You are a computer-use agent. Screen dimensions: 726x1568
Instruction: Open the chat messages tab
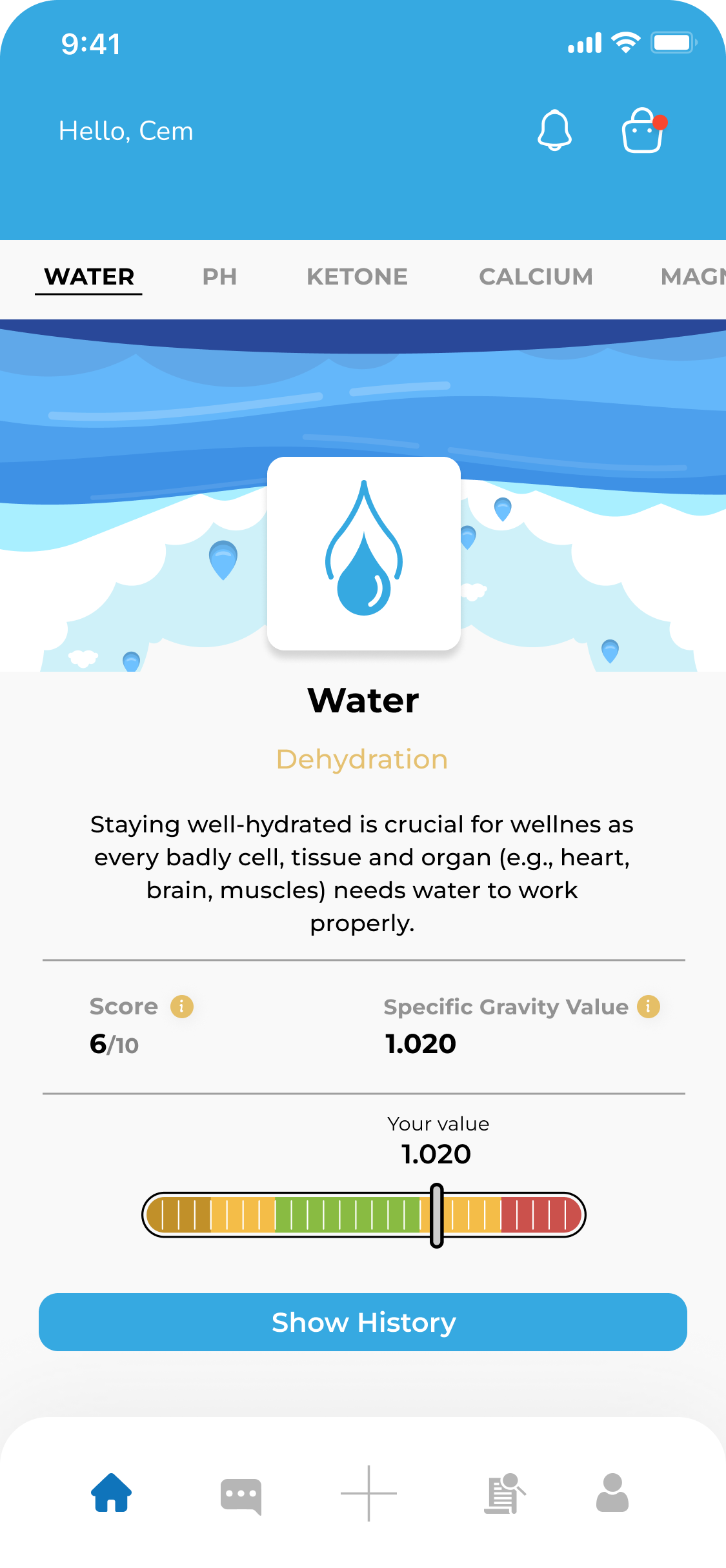point(241,1495)
